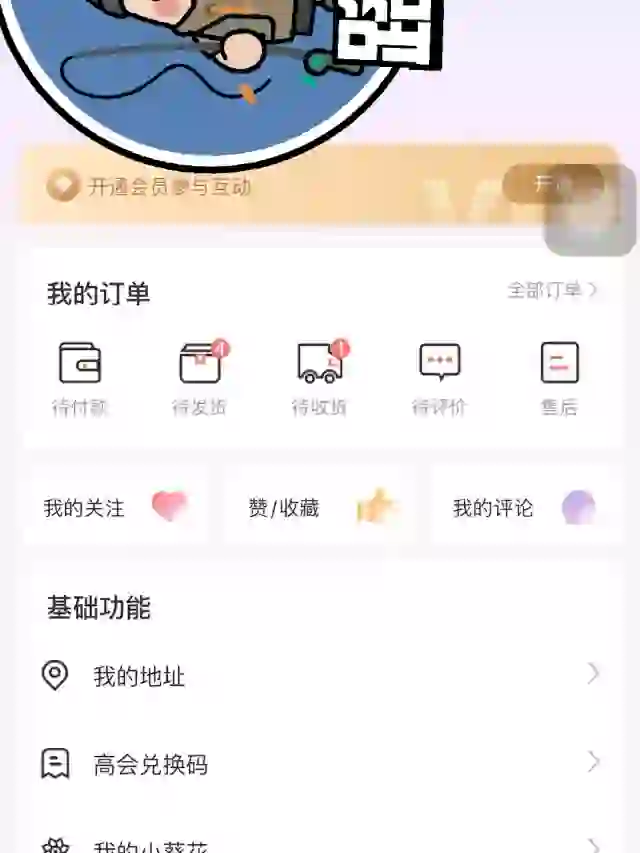Open 待发货 orders awaiting shipment
Screen dimensions: 640x853
[x=200, y=377]
